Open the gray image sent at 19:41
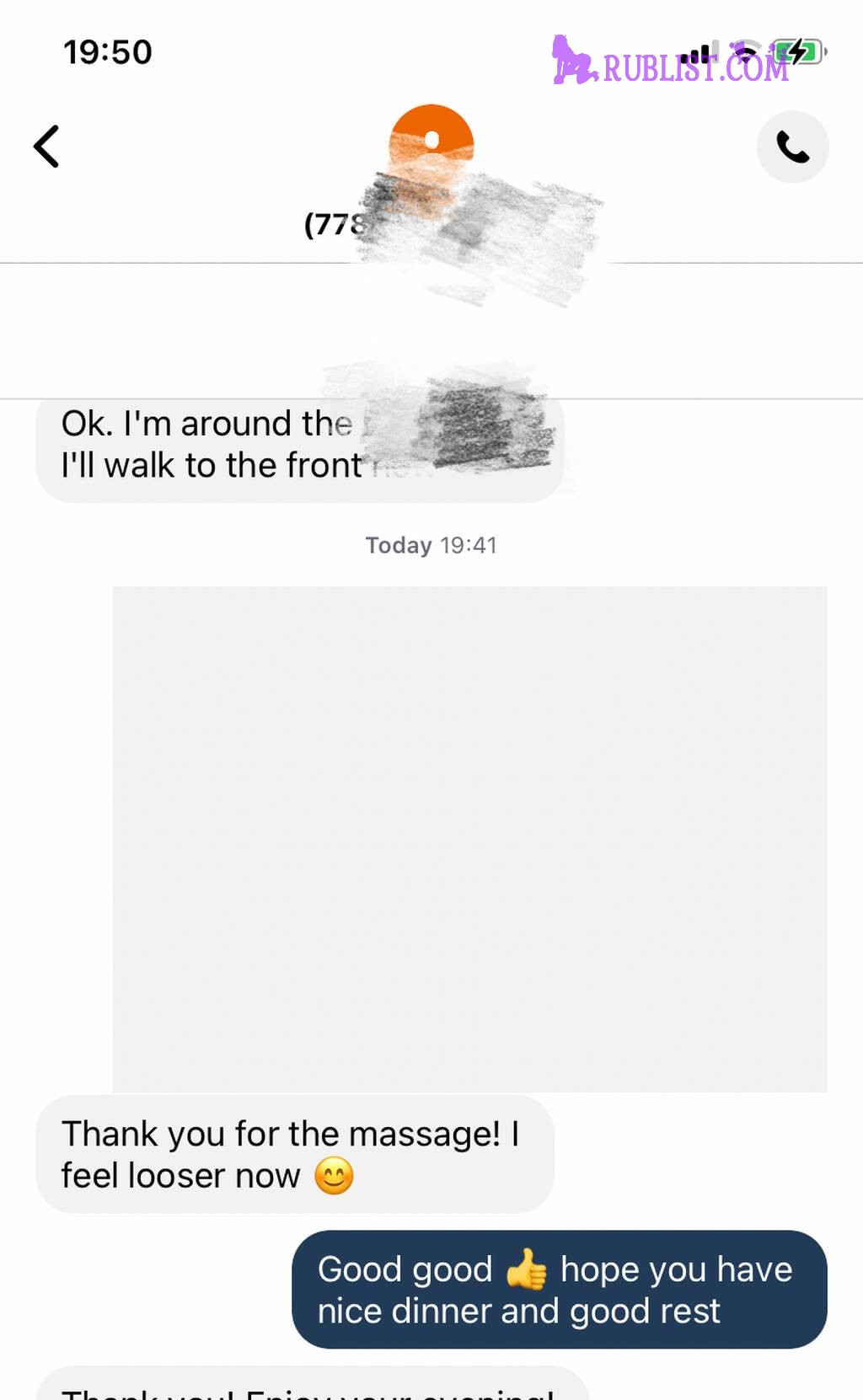863x1400 pixels. pyautogui.click(x=470, y=839)
